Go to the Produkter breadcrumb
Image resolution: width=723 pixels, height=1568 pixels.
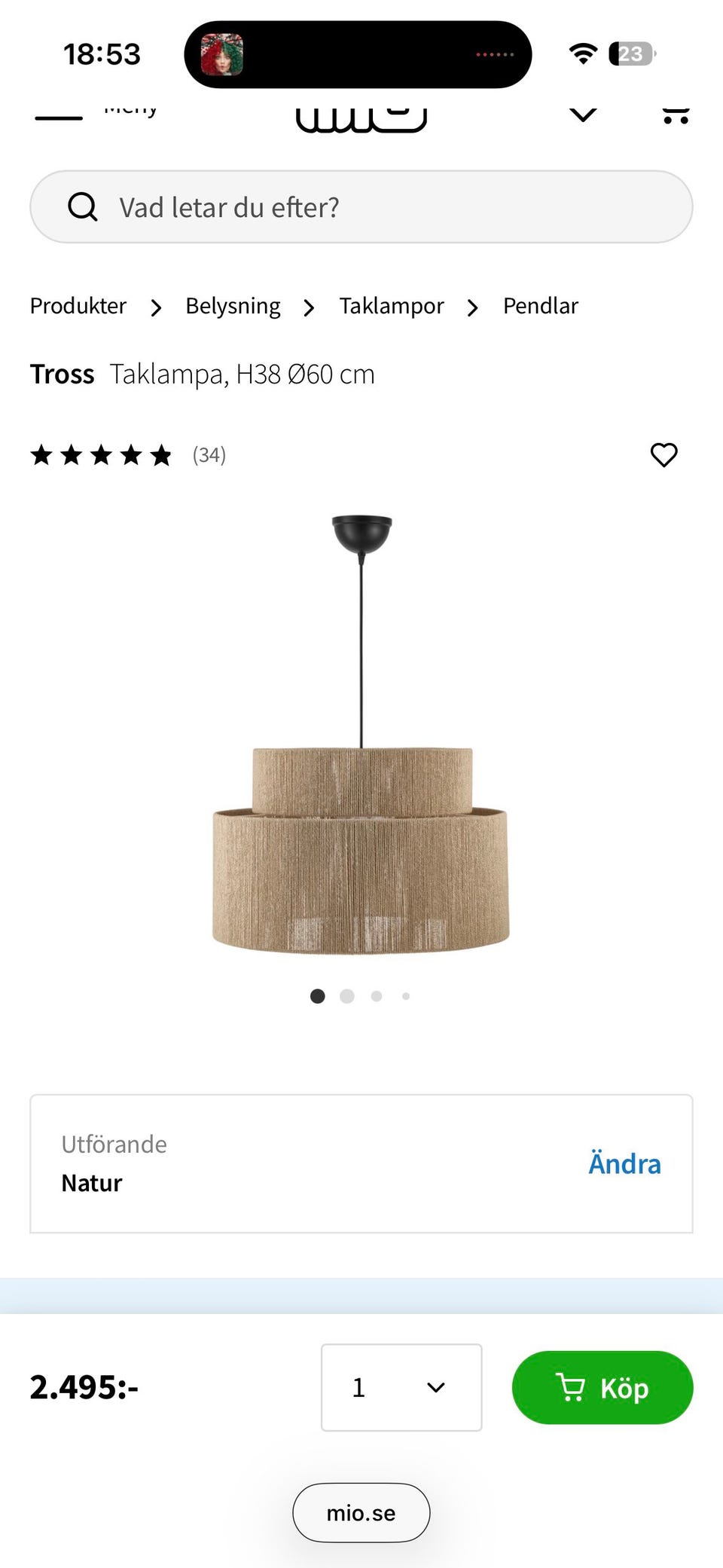78,306
